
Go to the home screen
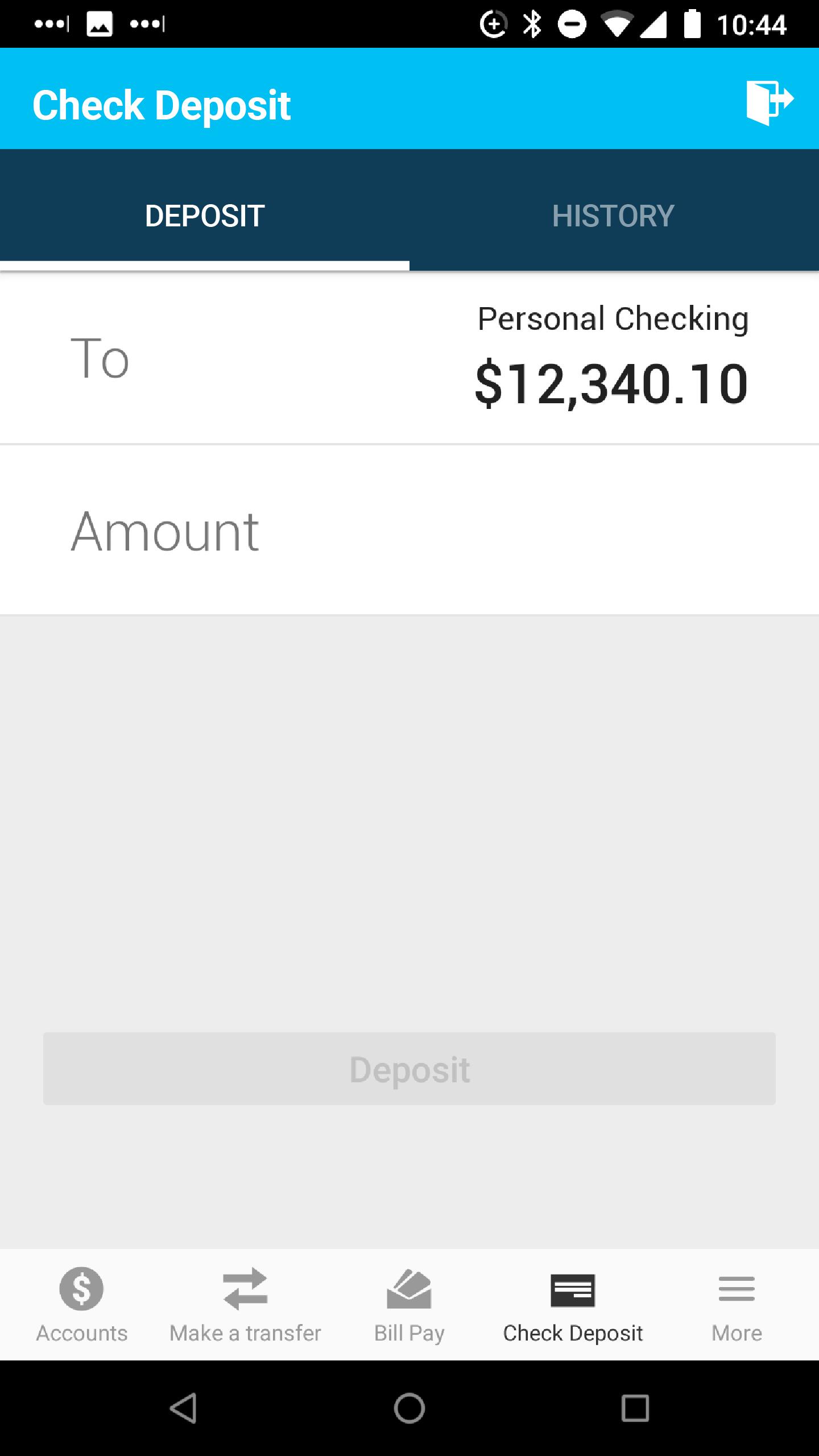pos(409,1408)
